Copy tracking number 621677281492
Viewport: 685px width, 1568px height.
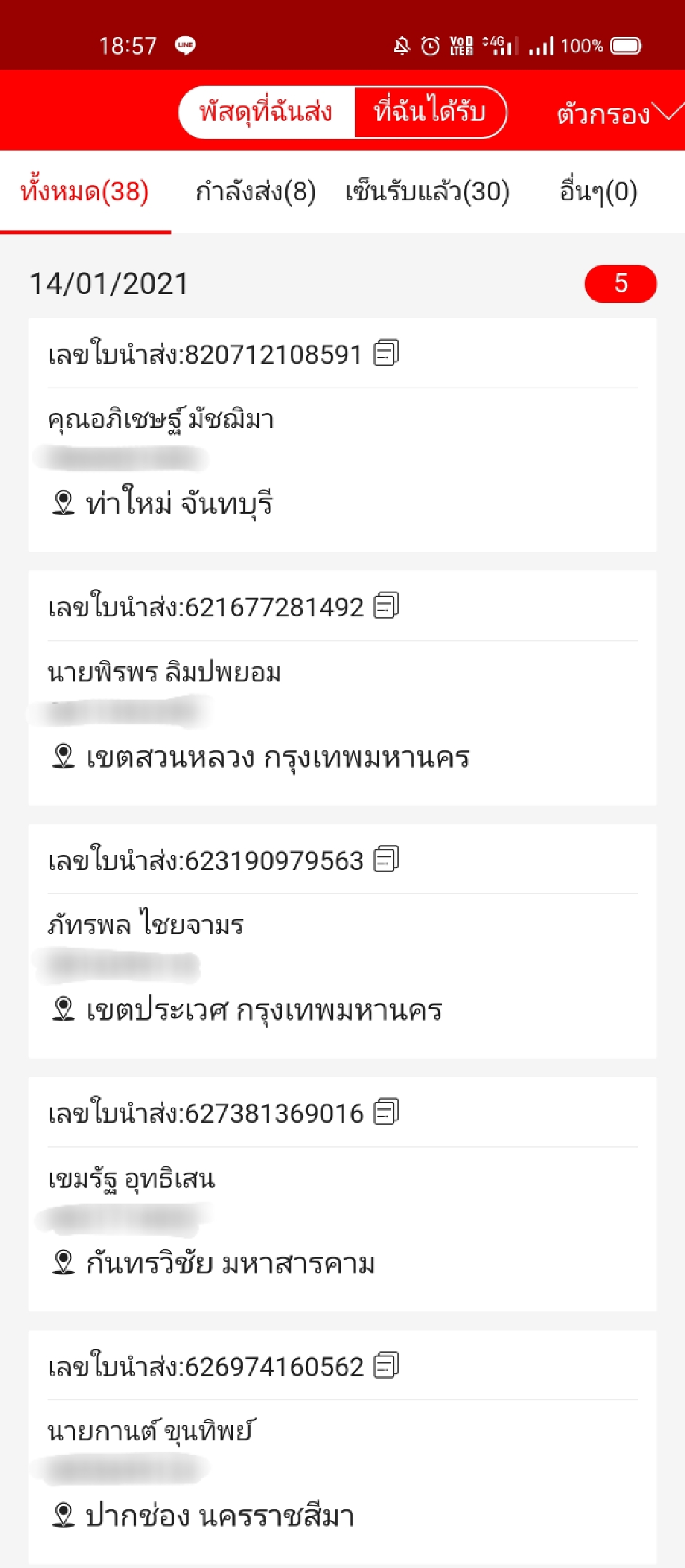386,608
